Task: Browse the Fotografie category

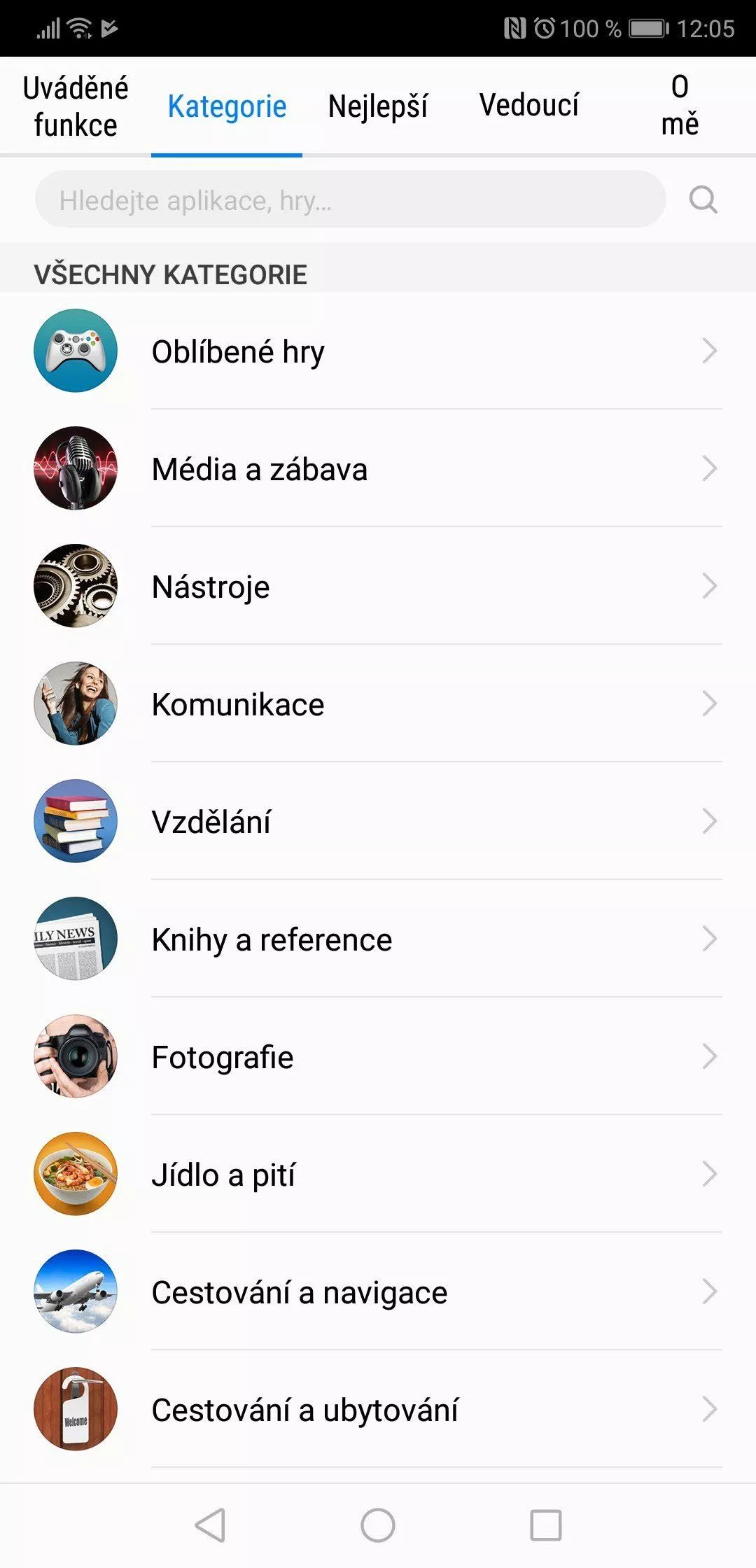Action: (378, 1056)
